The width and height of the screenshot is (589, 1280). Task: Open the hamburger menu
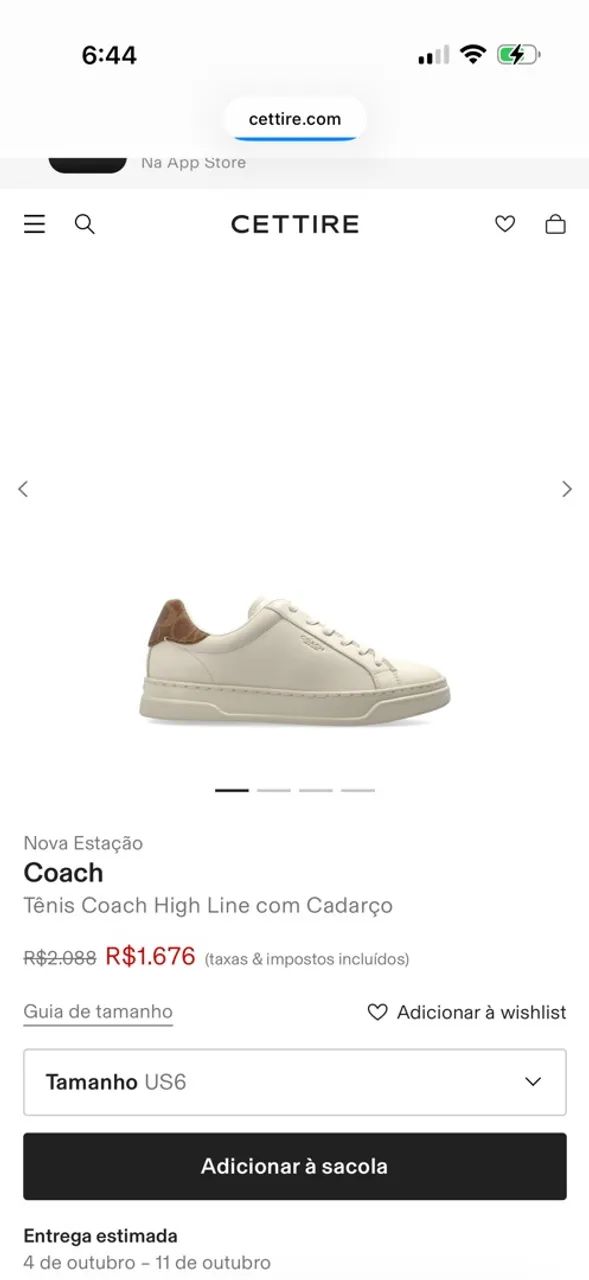[35, 224]
